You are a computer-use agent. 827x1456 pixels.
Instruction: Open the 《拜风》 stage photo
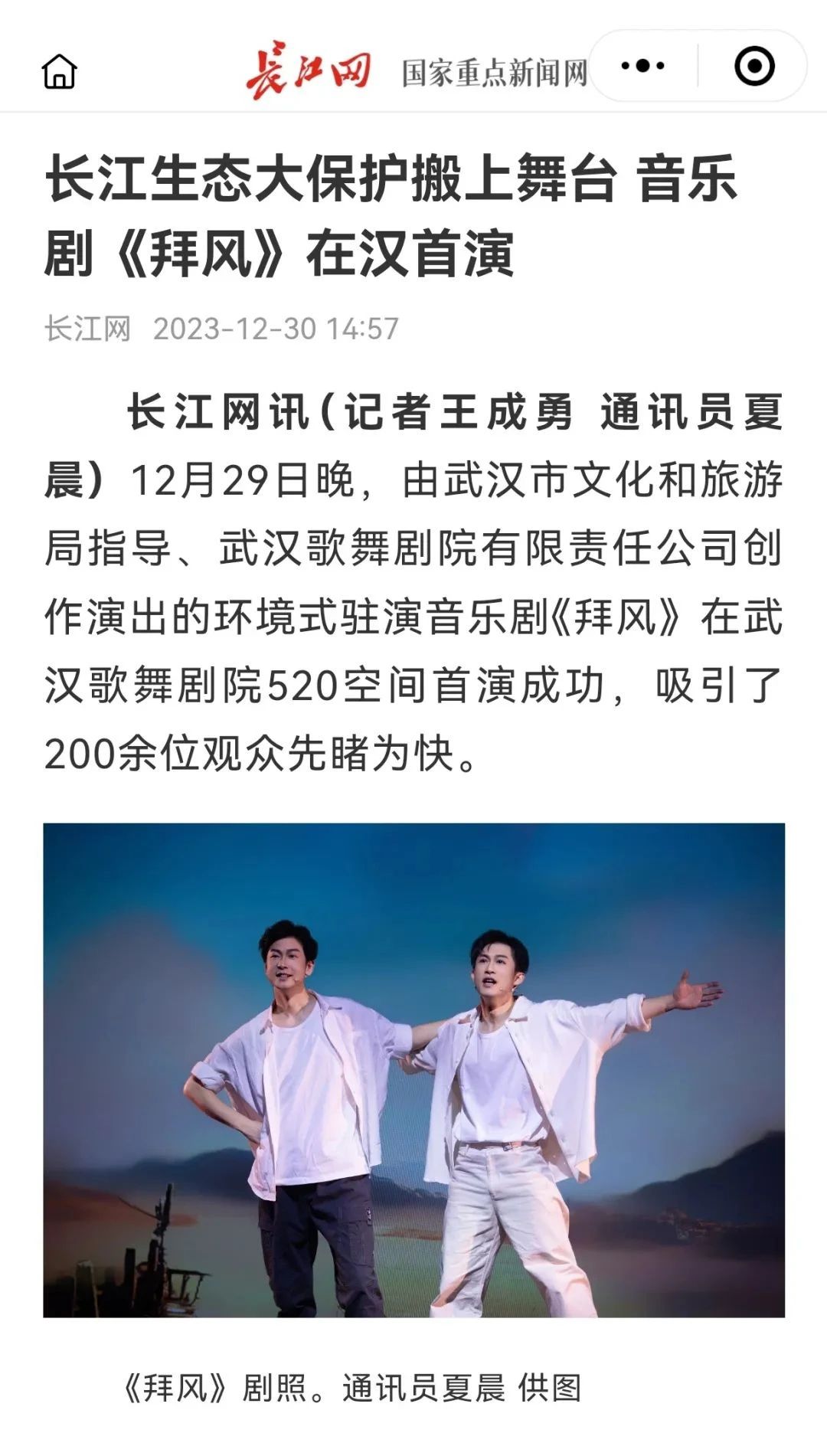click(413, 1070)
